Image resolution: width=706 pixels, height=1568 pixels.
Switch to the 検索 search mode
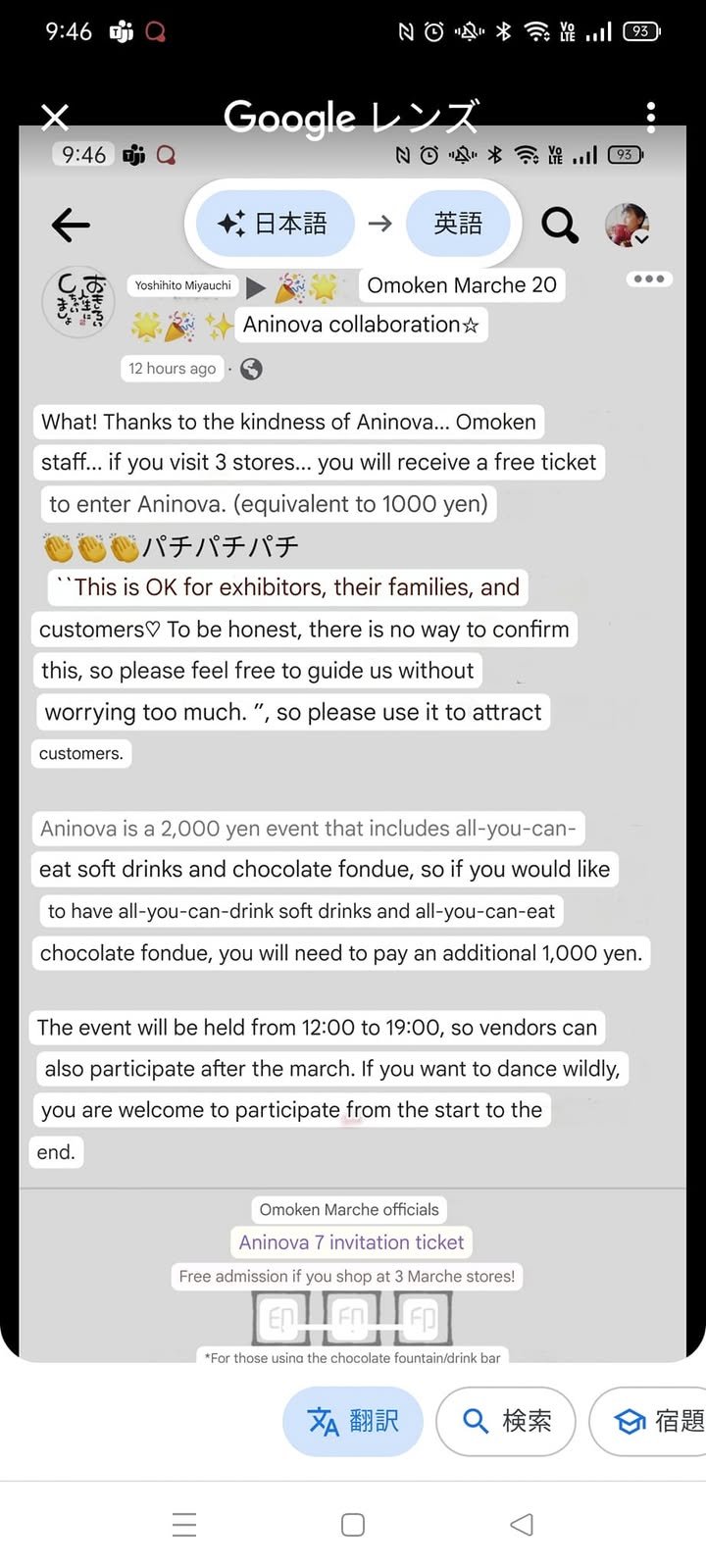(x=506, y=1421)
